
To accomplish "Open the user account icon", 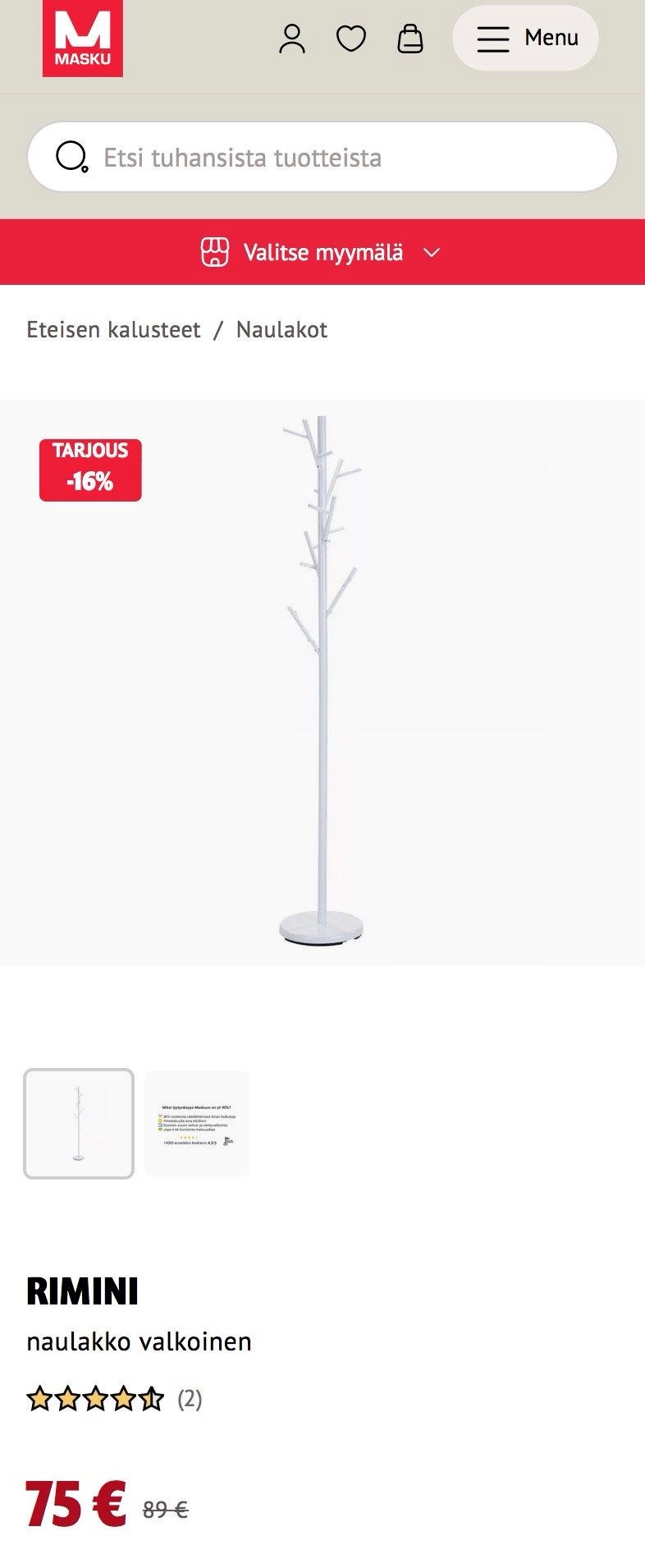I will 291,39.
